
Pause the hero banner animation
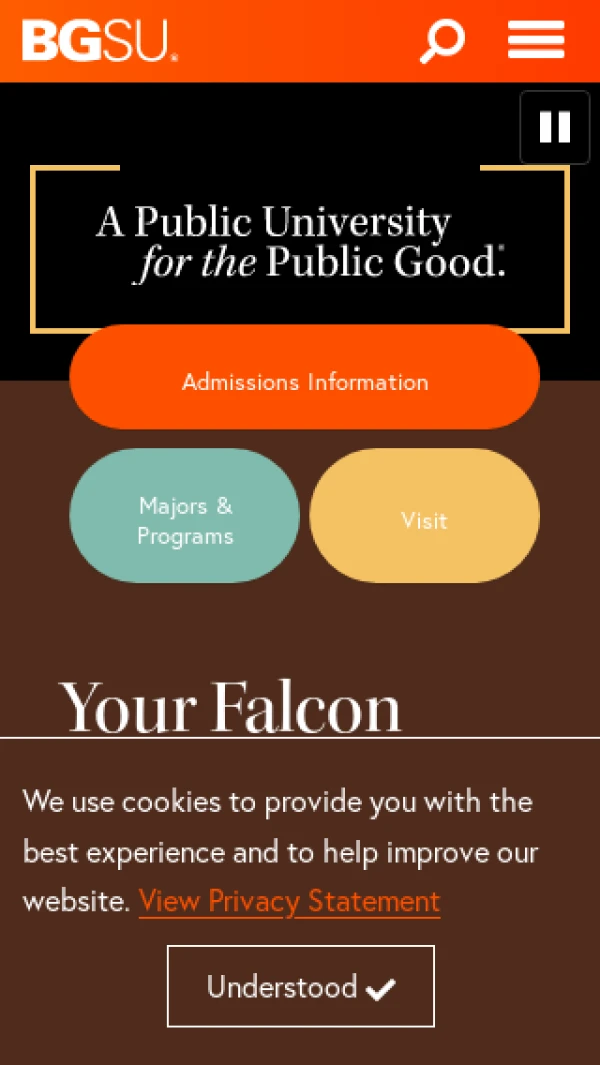[x=554, y=127]
